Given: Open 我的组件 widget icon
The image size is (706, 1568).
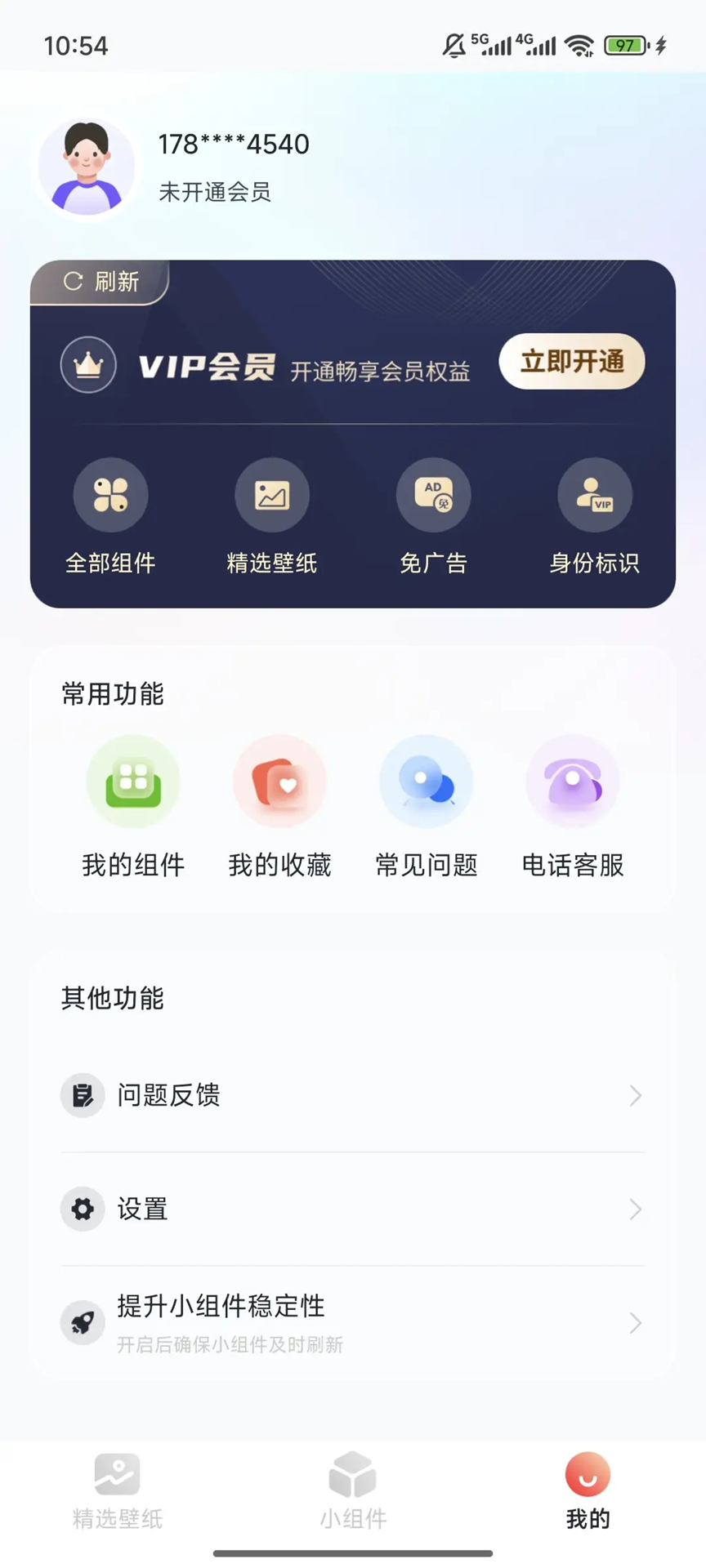Looking at the screenshot, I should (x=133, y=780).
